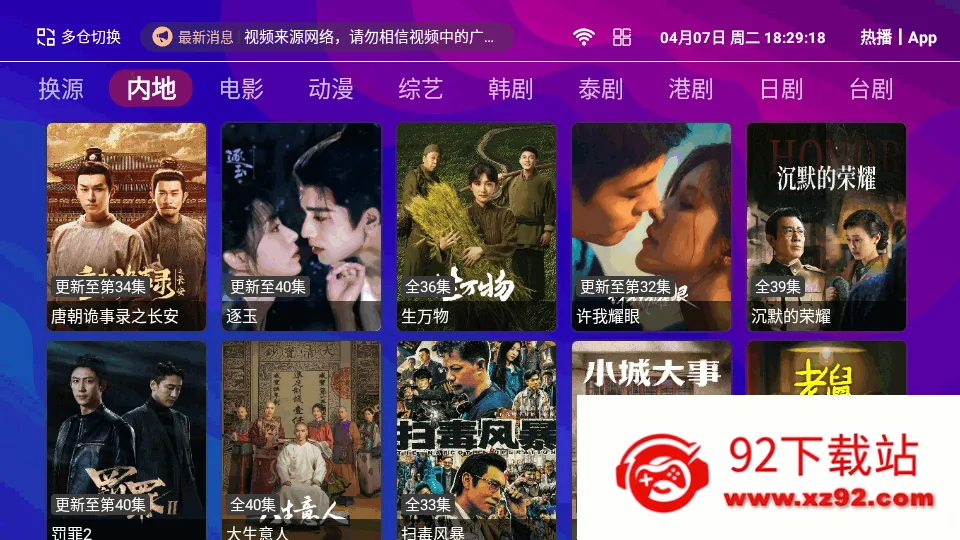Image resolution: width=960 pixels, height=540 pixels.
Task: Open the 逐玉 poster card
Action: [x=302, y=226]
